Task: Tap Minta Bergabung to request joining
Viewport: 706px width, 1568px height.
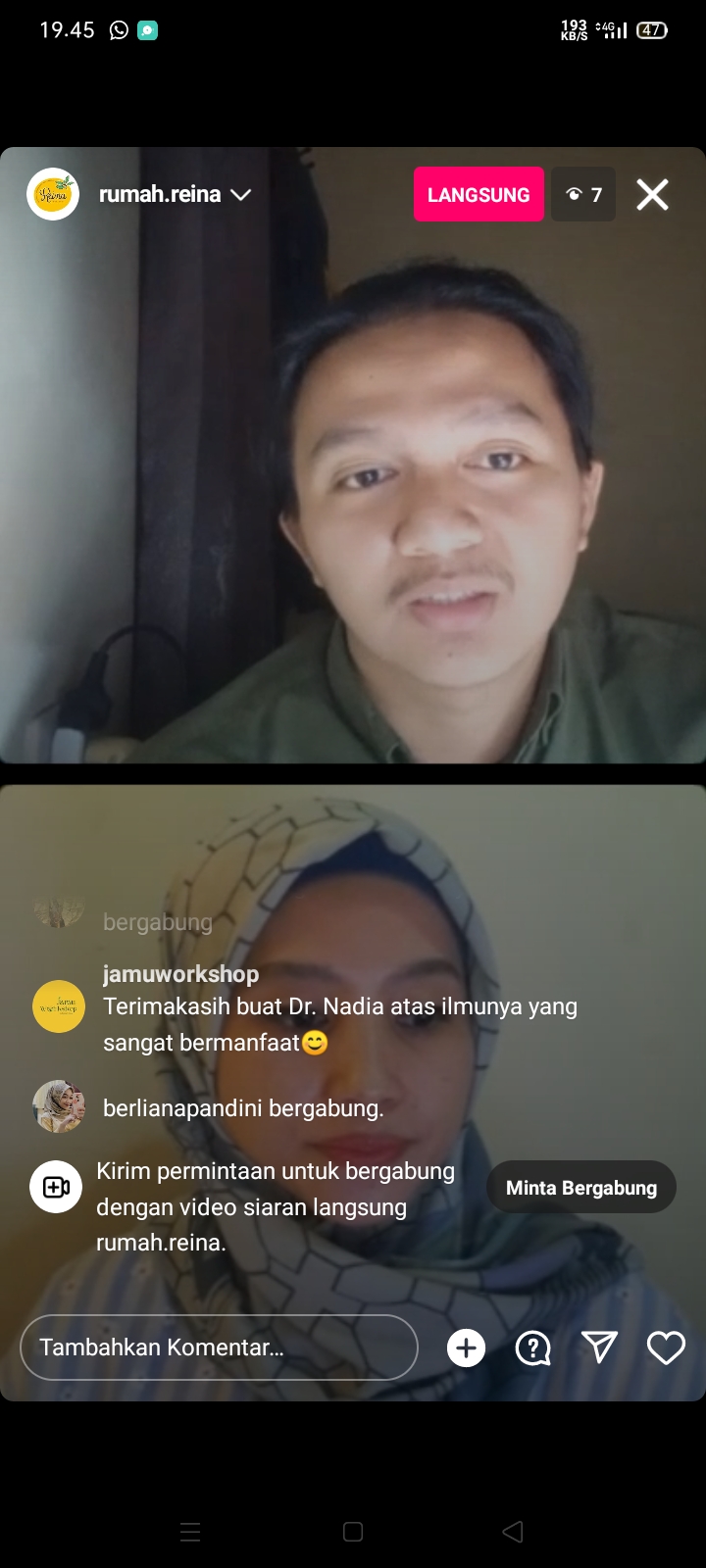Action: (580, 1188)
